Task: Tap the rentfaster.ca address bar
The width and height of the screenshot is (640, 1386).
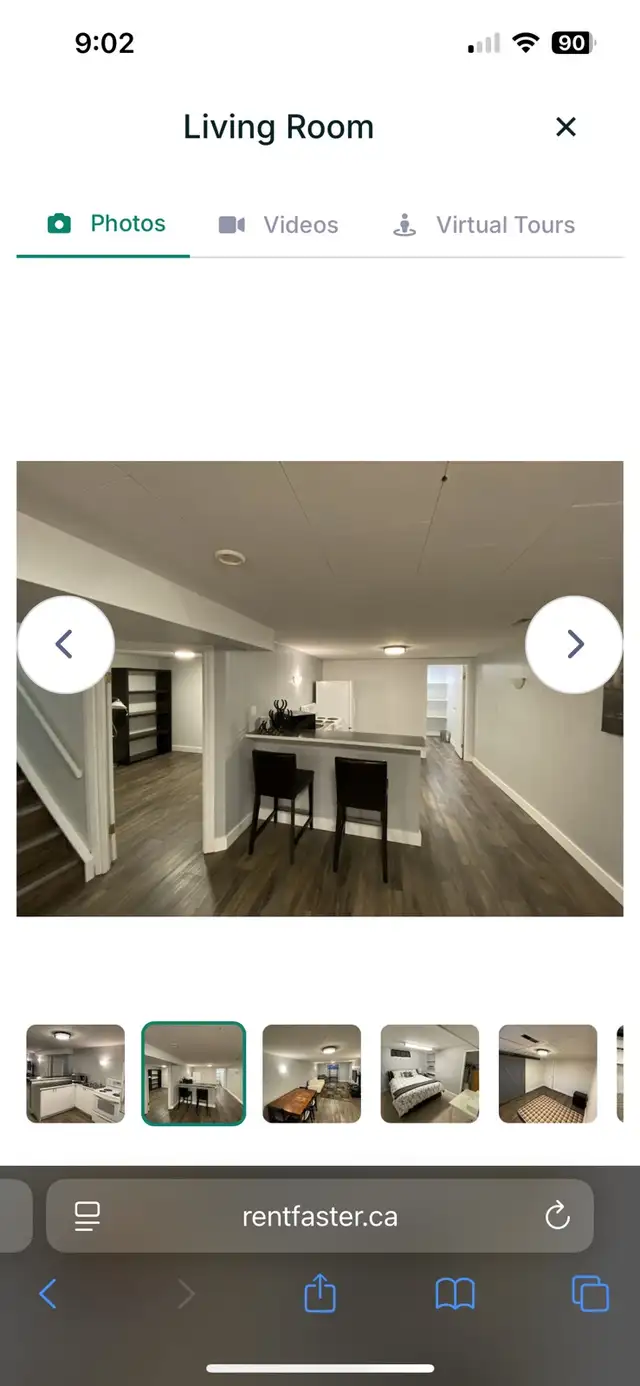Action: pos(319,1217)
